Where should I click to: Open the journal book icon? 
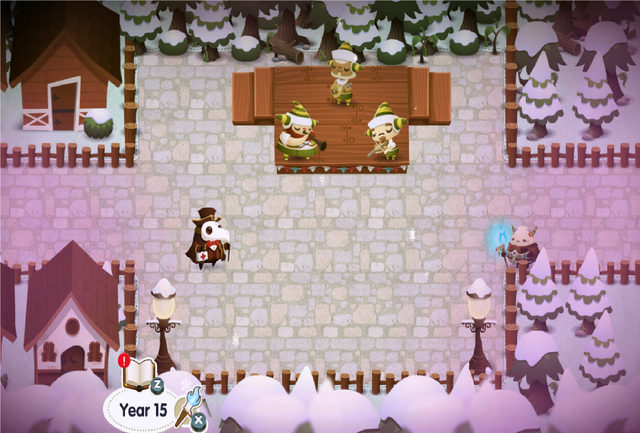pyautogui.click(x=137, y=372)
